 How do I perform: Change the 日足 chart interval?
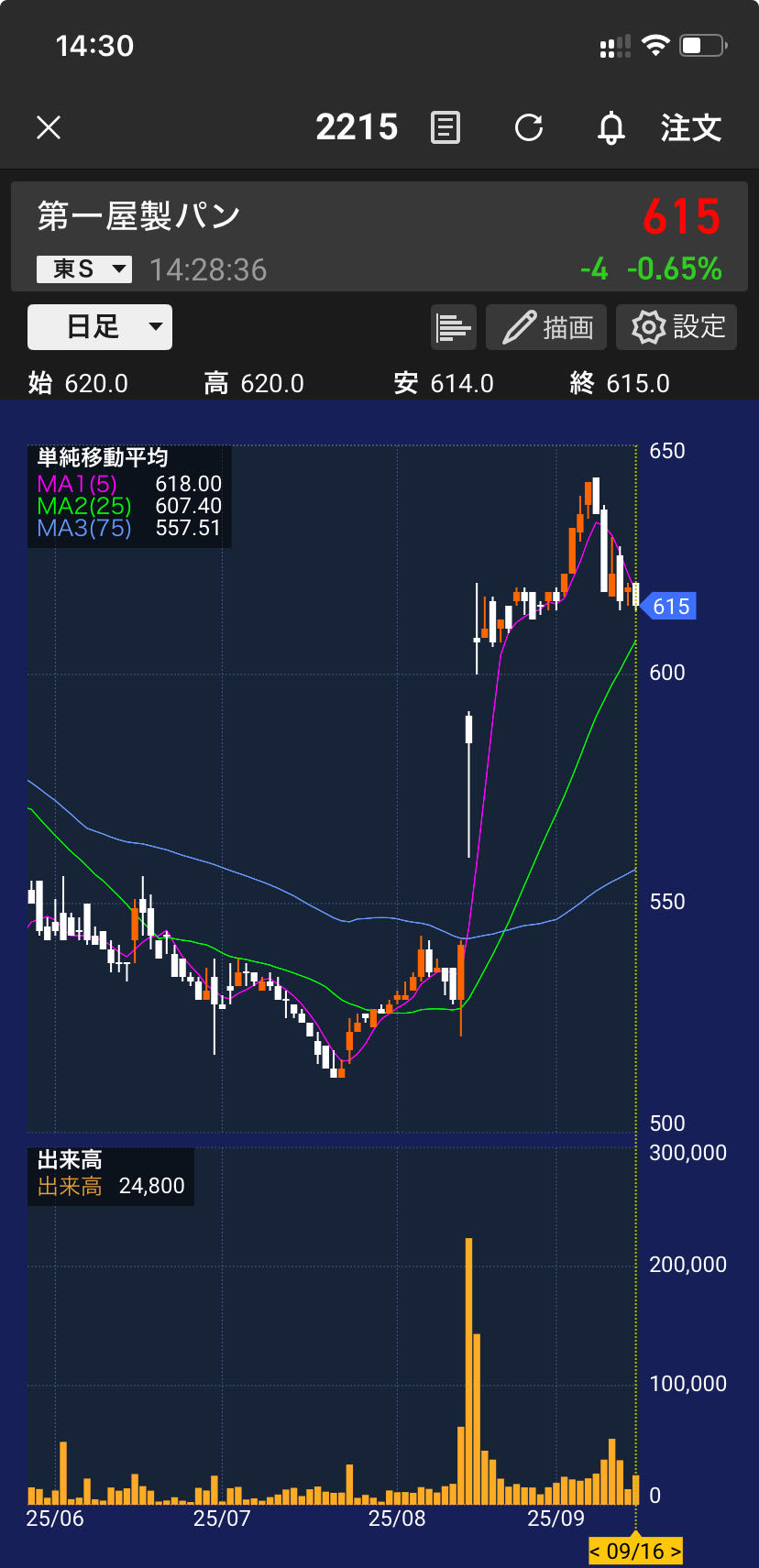100,327
